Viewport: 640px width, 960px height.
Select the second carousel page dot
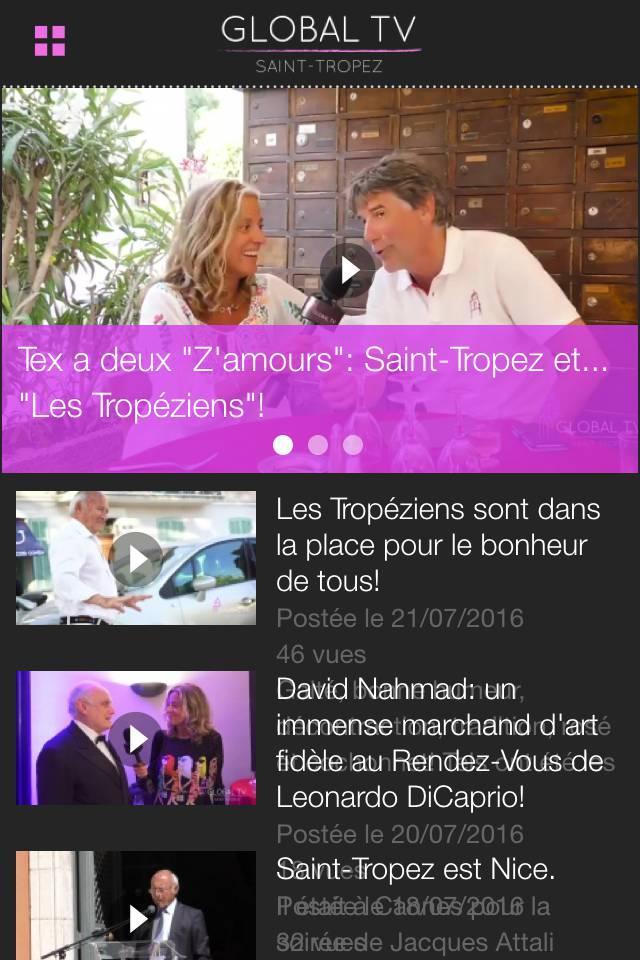coord(318,445)
